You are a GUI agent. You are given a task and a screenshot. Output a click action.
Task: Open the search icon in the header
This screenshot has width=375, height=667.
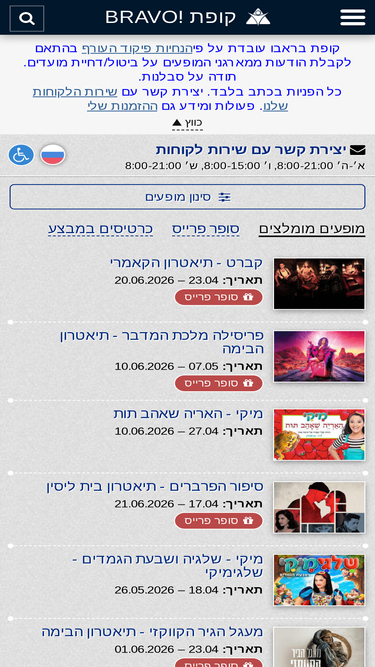[27, 18]
